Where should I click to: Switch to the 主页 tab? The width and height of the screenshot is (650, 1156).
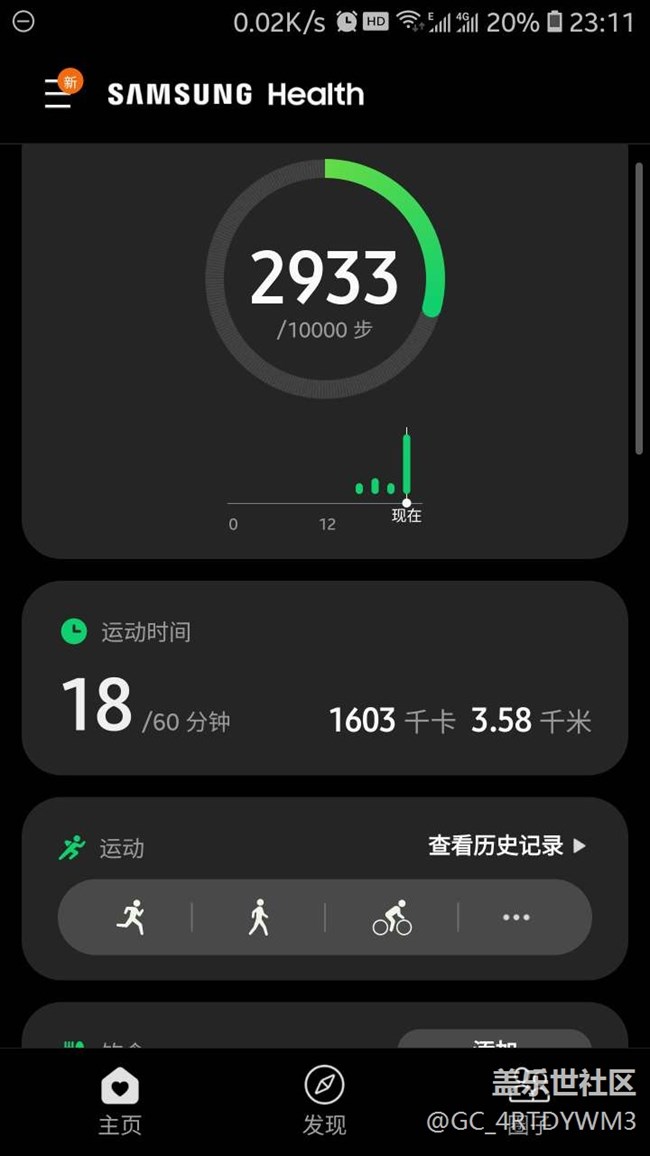point(120,1100)
